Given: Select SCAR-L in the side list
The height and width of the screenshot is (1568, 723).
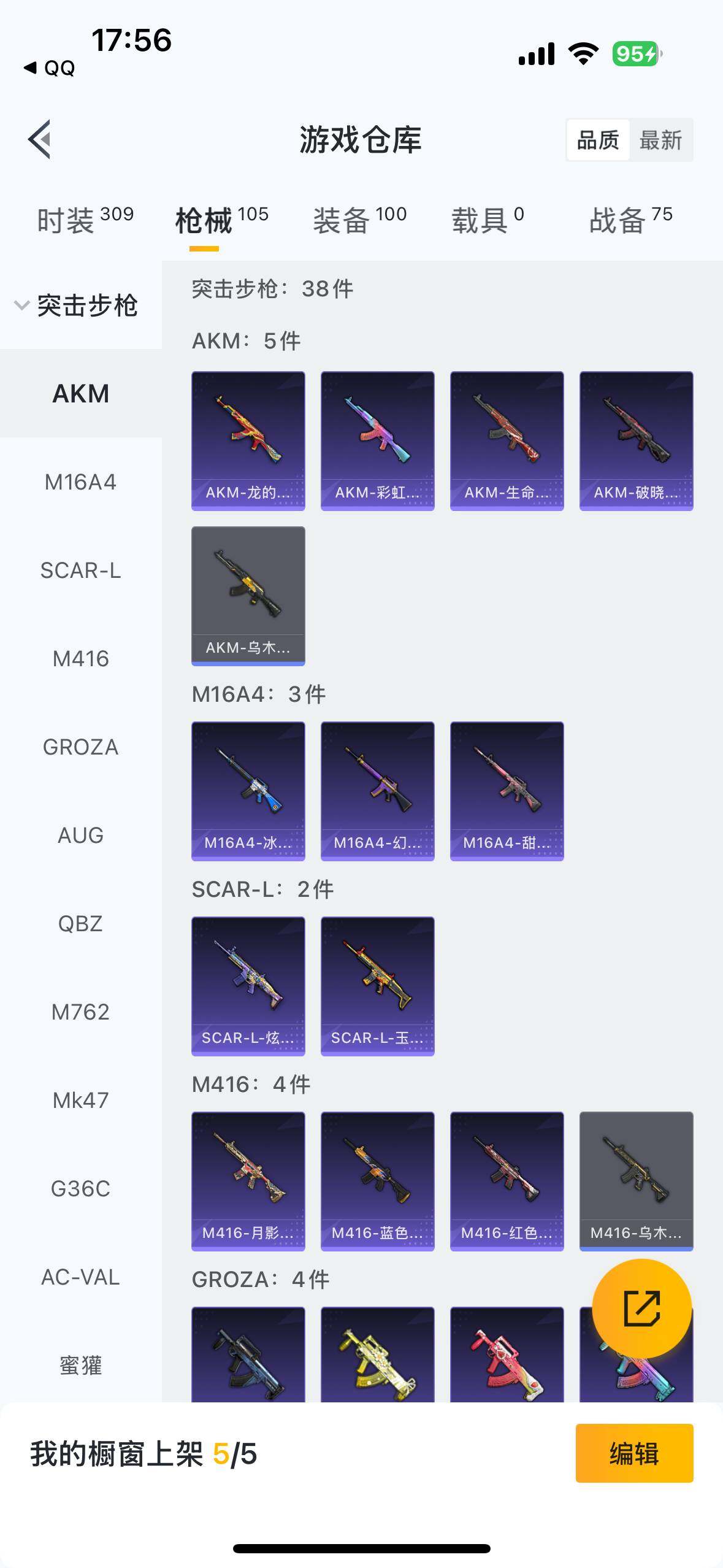Looking at the screenshot, I should pos(80,571).
